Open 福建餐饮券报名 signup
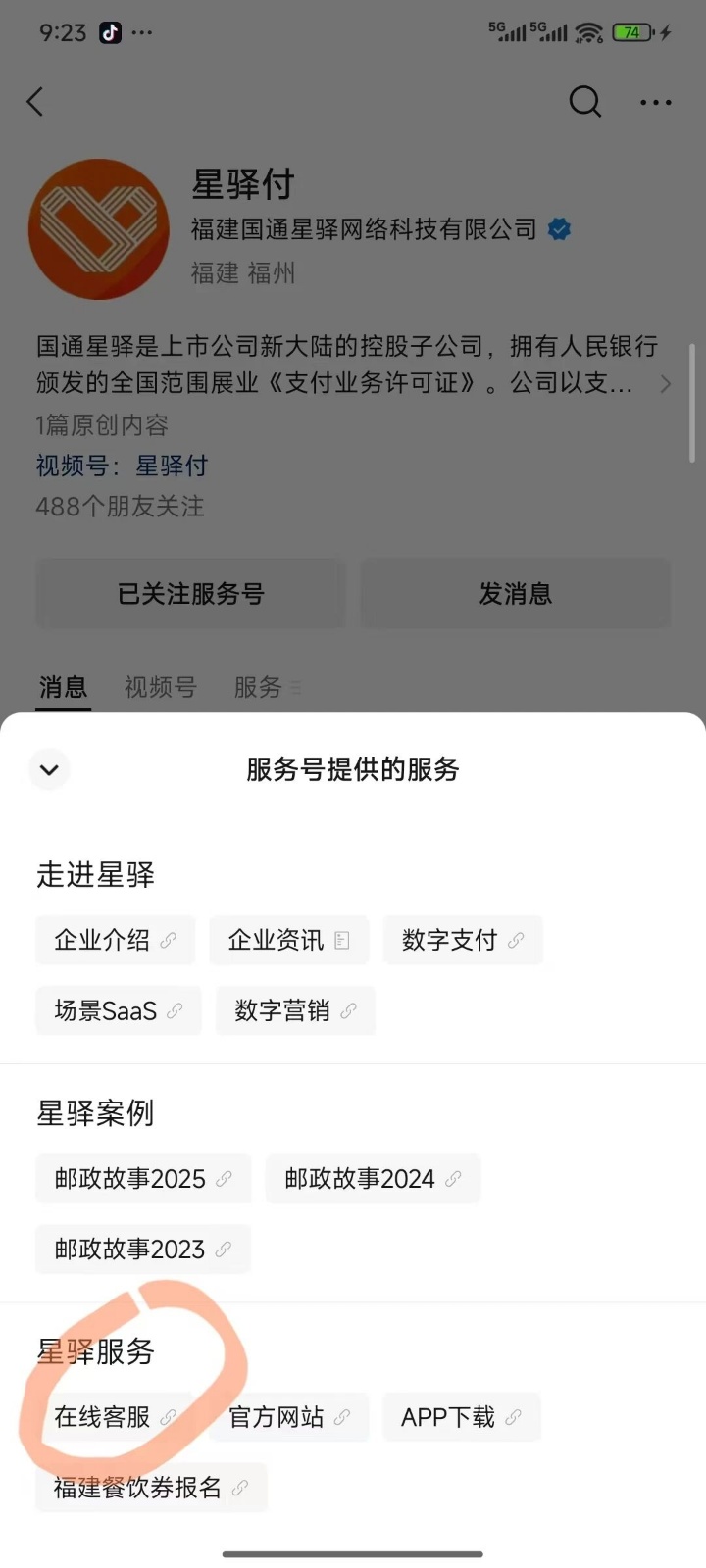Image resolution: width=706 pixels, height=1568 pixels. tap(151, 1488)
